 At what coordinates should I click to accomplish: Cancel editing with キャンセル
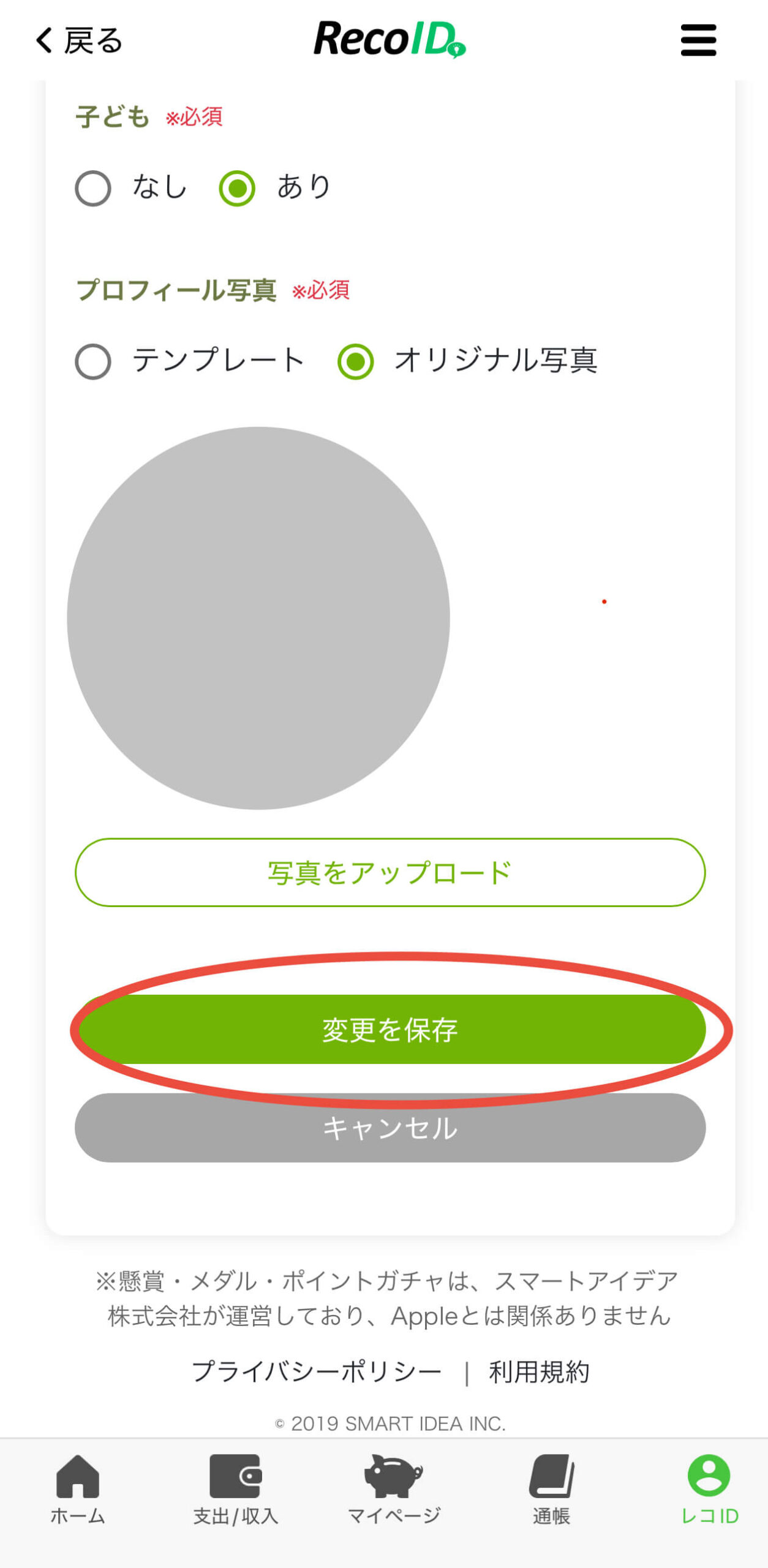pyautogui.click(x=390, y=1128)
